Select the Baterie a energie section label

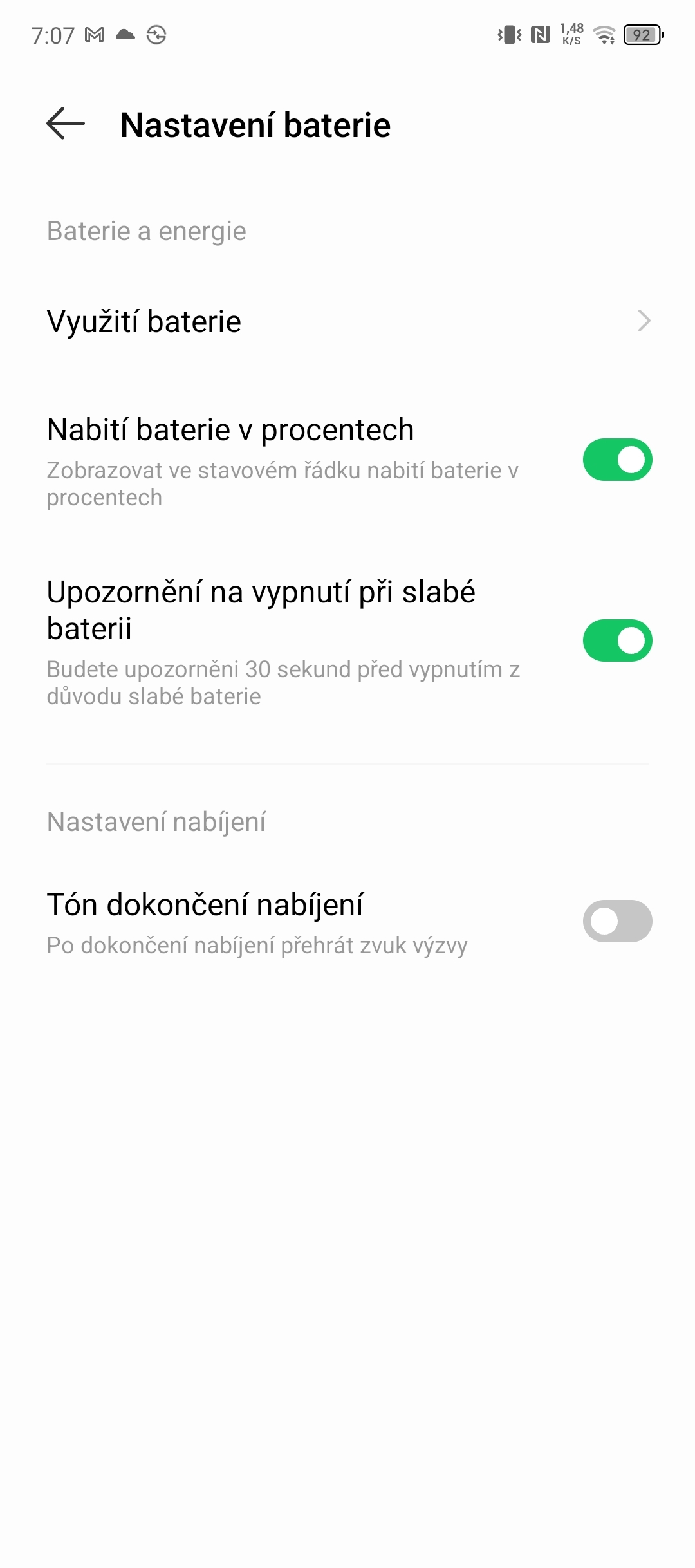tap(146, 230)
